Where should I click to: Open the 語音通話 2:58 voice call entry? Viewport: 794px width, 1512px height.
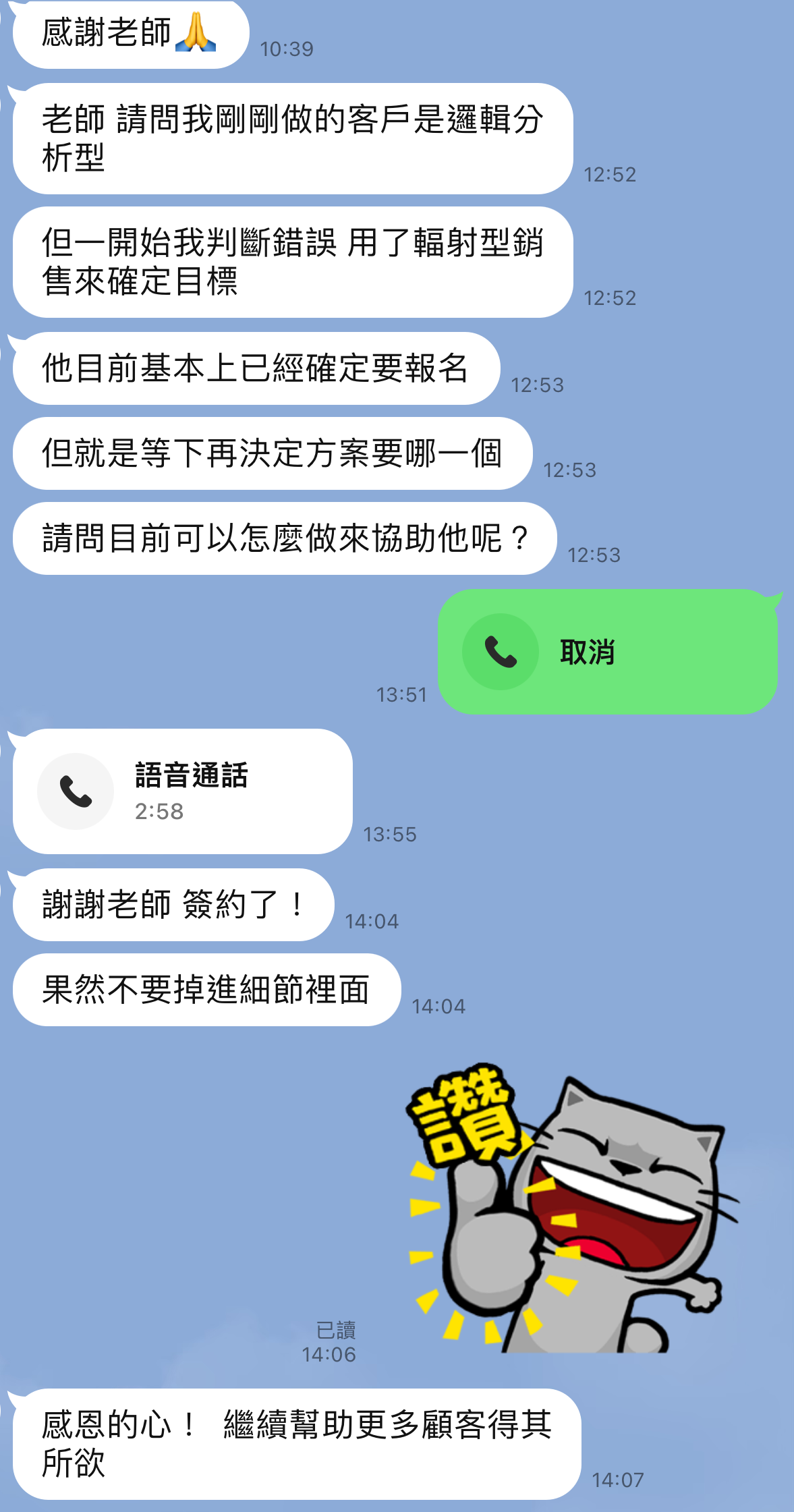pos(183,791)
